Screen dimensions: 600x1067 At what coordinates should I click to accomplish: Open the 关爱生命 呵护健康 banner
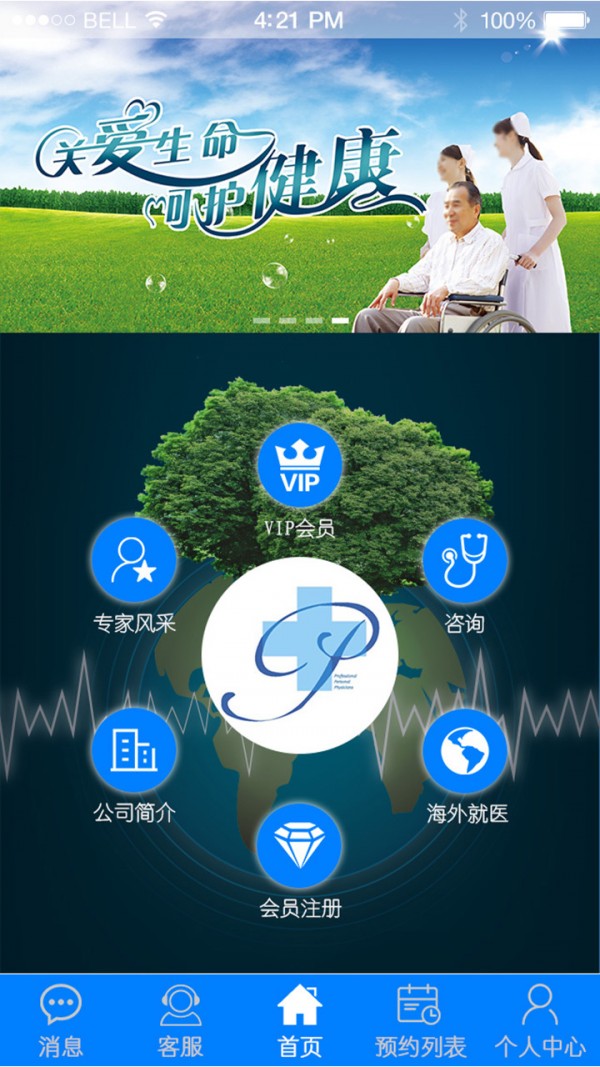point(300,185)
